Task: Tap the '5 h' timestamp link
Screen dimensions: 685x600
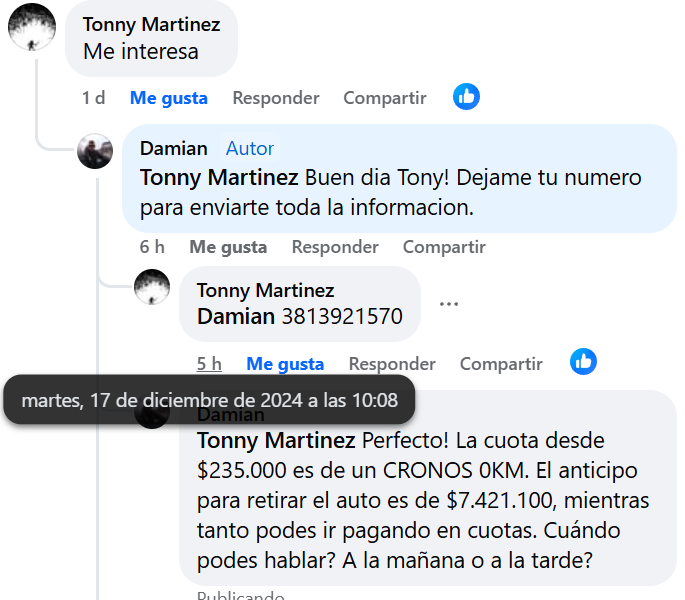Action: (x=209, y=364)
